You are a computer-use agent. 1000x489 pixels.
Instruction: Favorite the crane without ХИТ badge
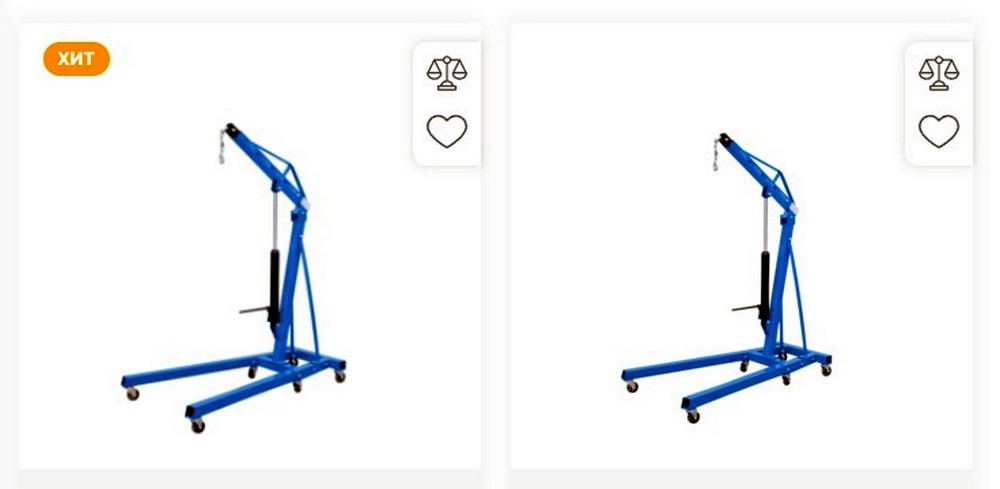coord(938,131)
